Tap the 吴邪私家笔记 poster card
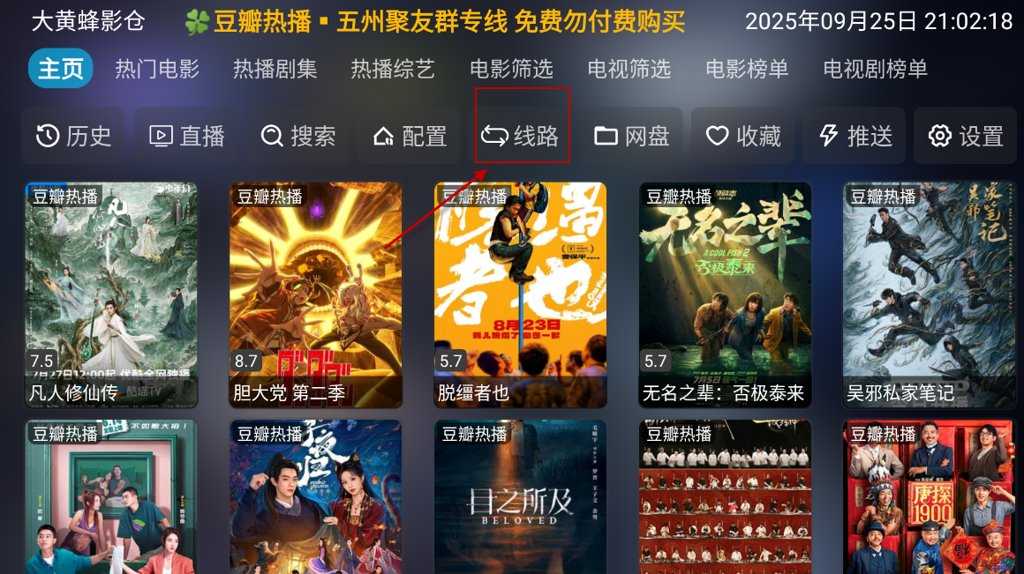 pyautogui.click(x=930, y=294)
